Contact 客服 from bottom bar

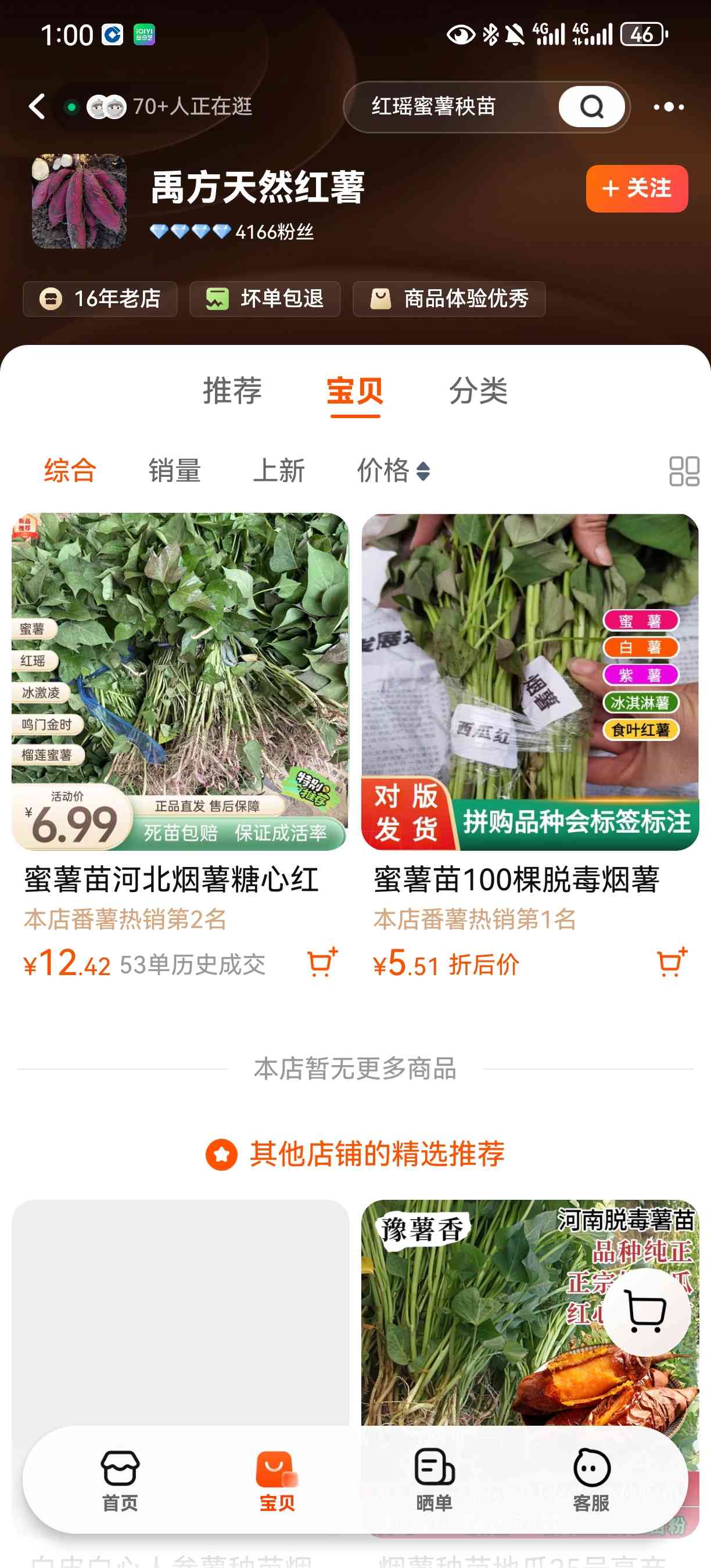click(591, 1480)
